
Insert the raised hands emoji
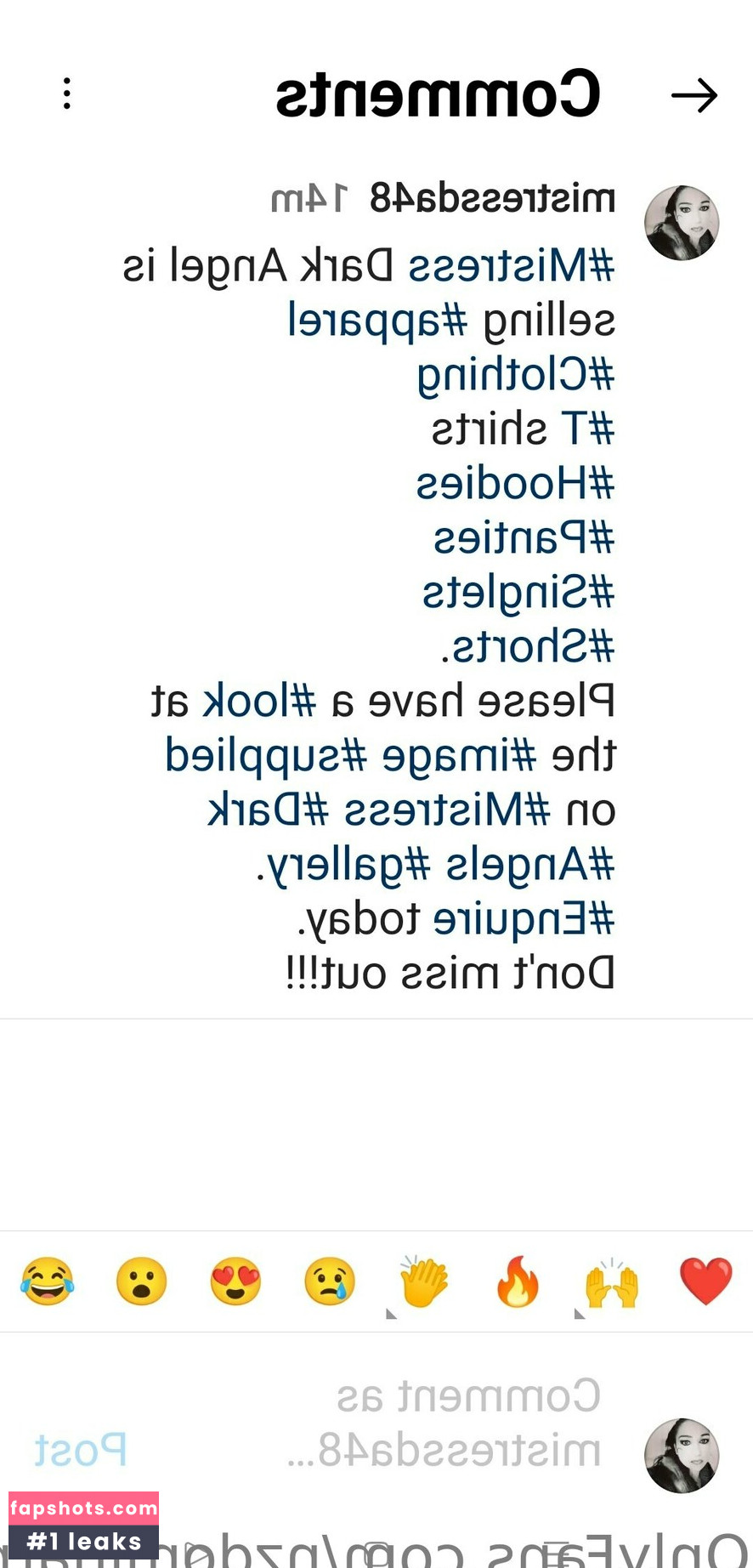tap(611, 1281)
